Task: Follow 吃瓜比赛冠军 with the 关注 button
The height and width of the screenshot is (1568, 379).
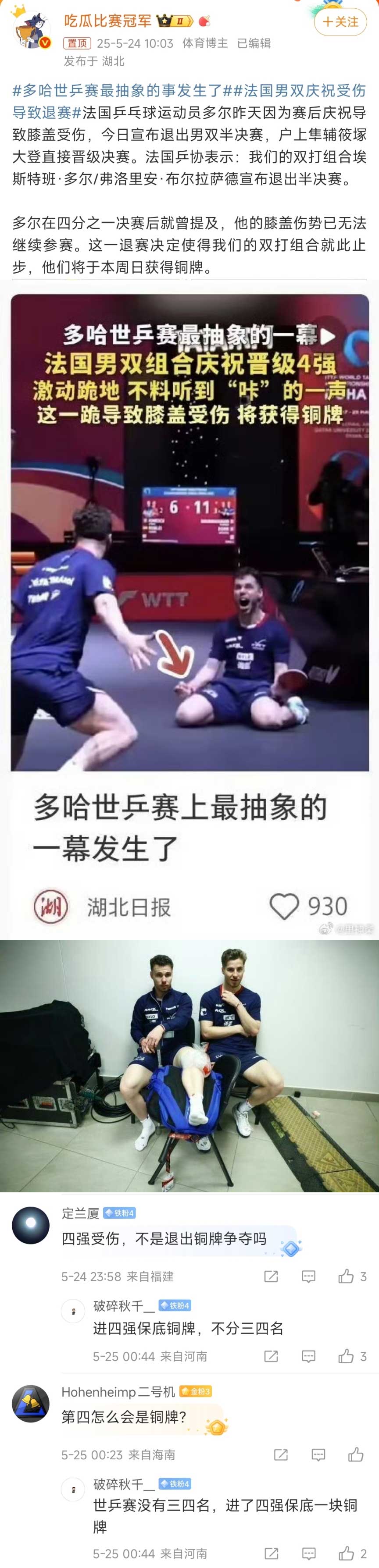Action: coord(340,22)
